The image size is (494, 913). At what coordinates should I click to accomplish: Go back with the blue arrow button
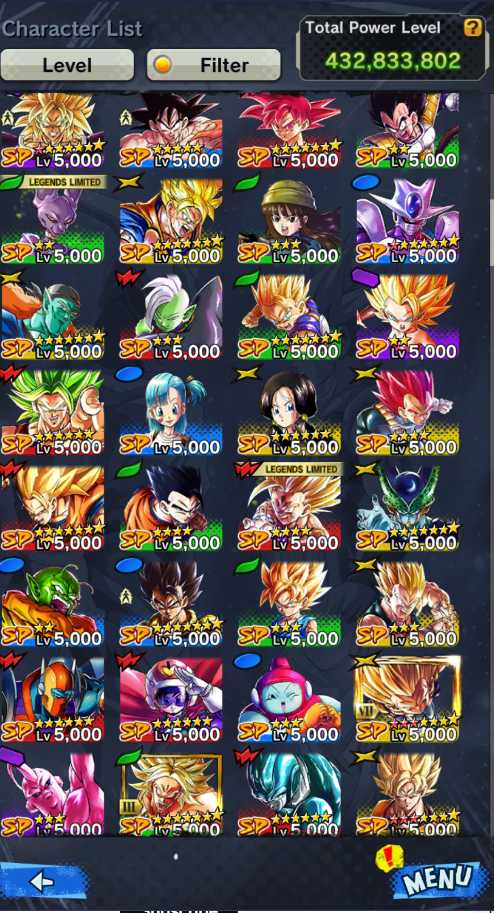point(44,882)
